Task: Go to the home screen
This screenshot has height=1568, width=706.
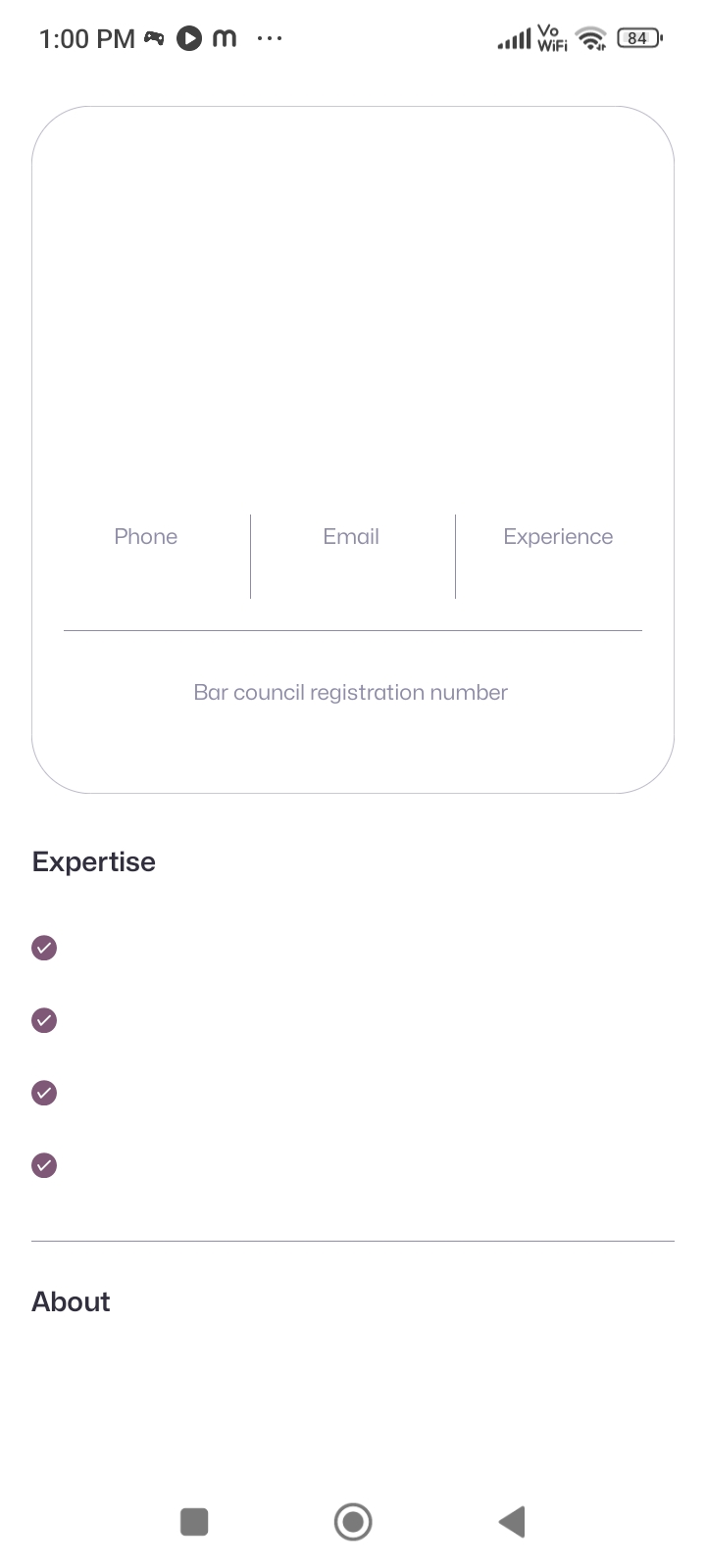Action: coord(353,1522)
